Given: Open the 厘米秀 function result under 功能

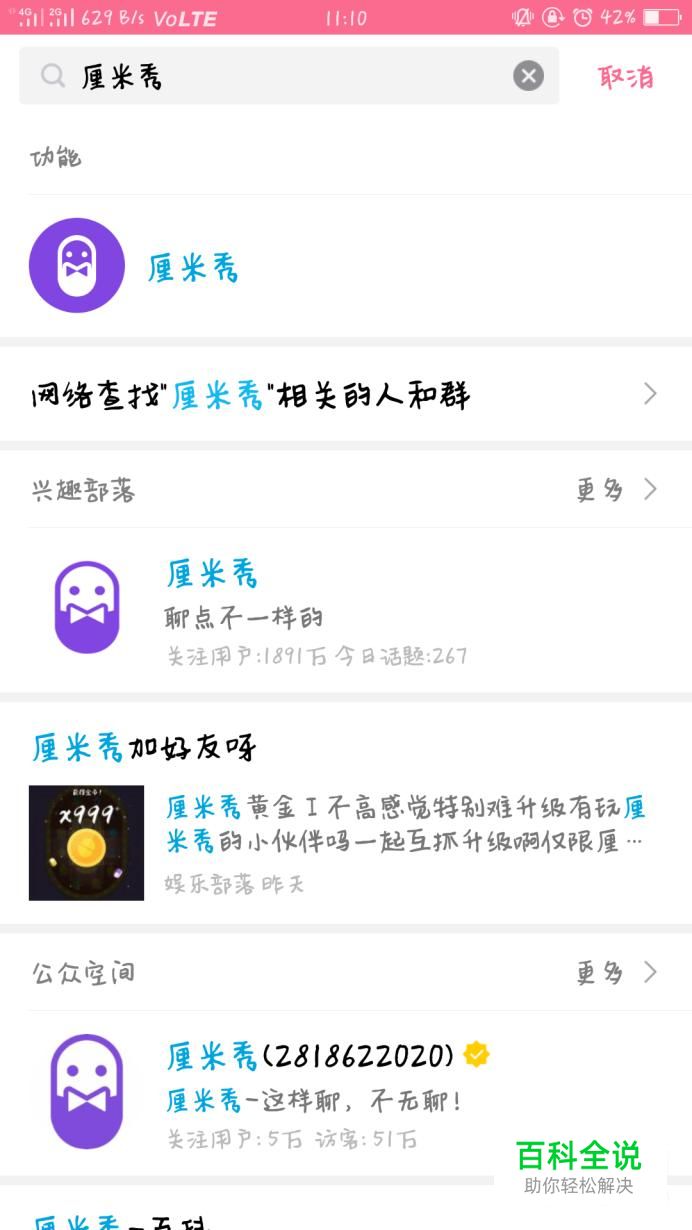Looking at the screenshot, I should pos(193,267).
